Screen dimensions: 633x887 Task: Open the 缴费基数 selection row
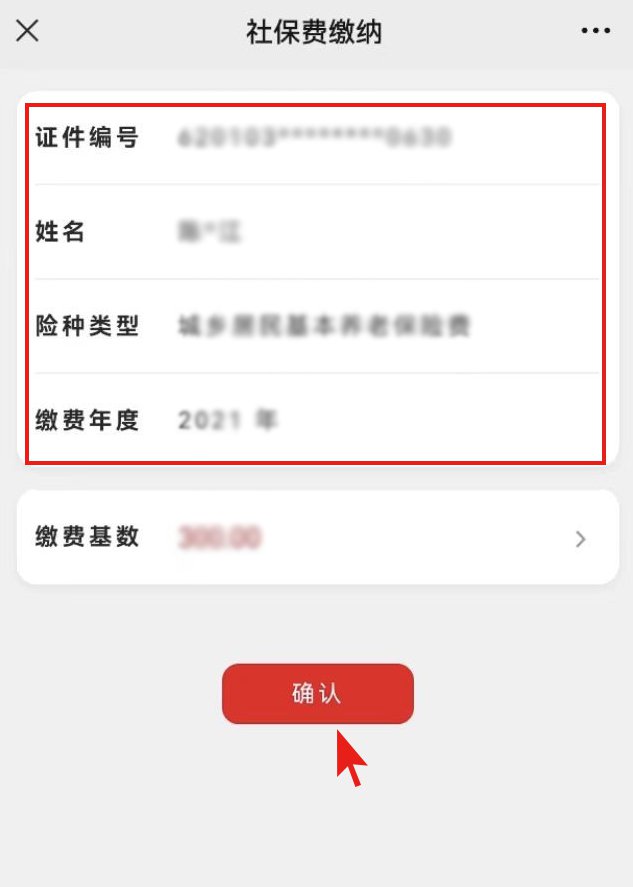317,538
